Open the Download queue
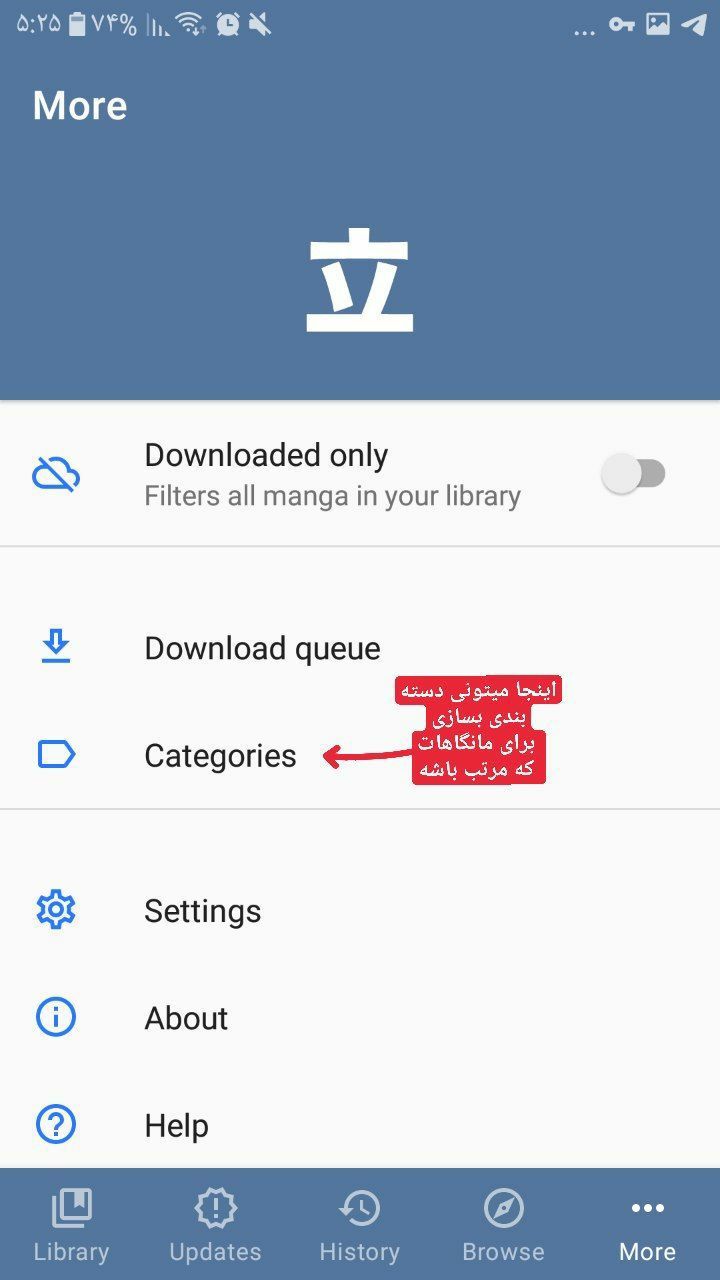 (262, 648)
